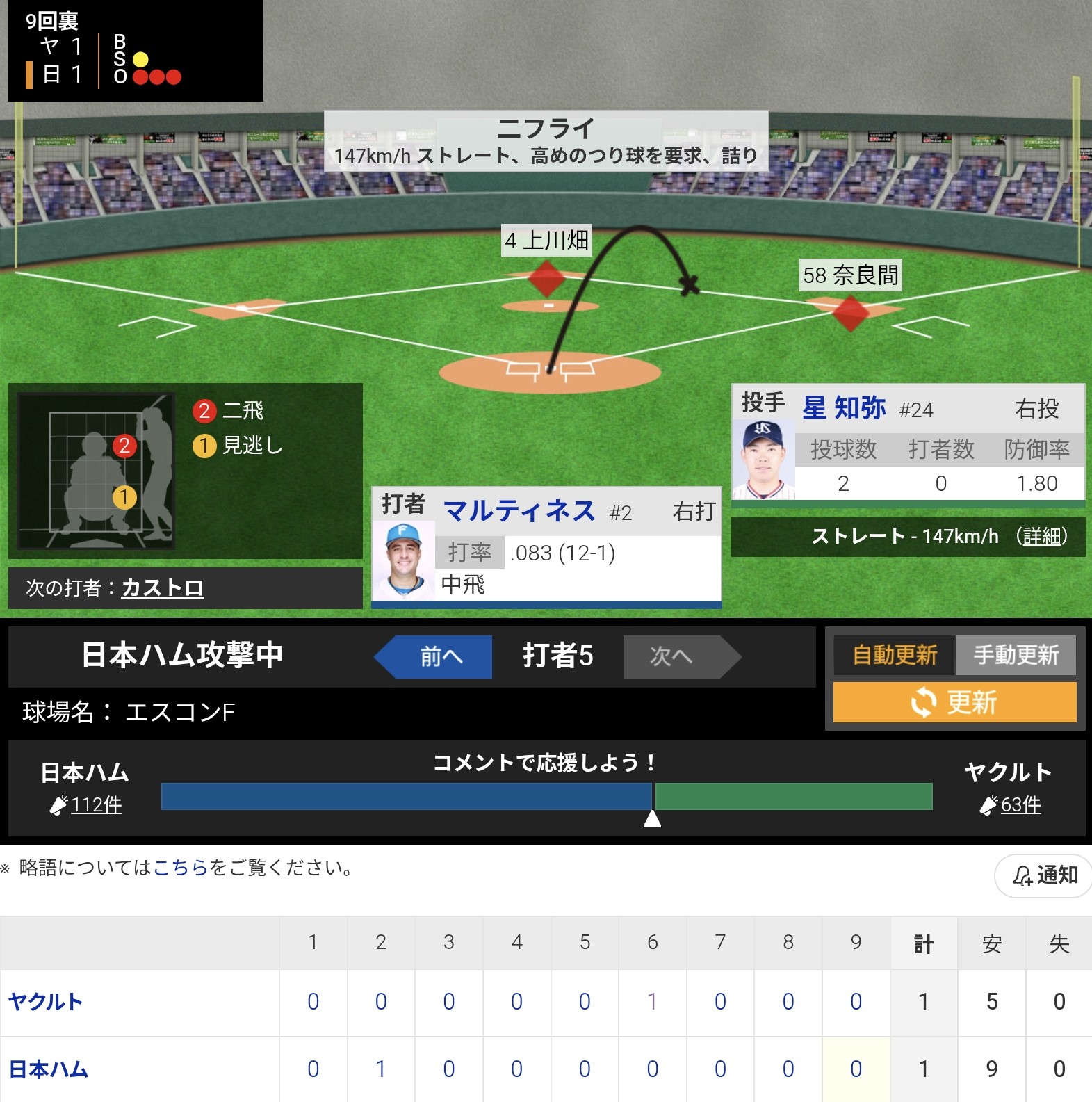View ヤクルト's 63件 support comments

click(x=1020, y=805)
